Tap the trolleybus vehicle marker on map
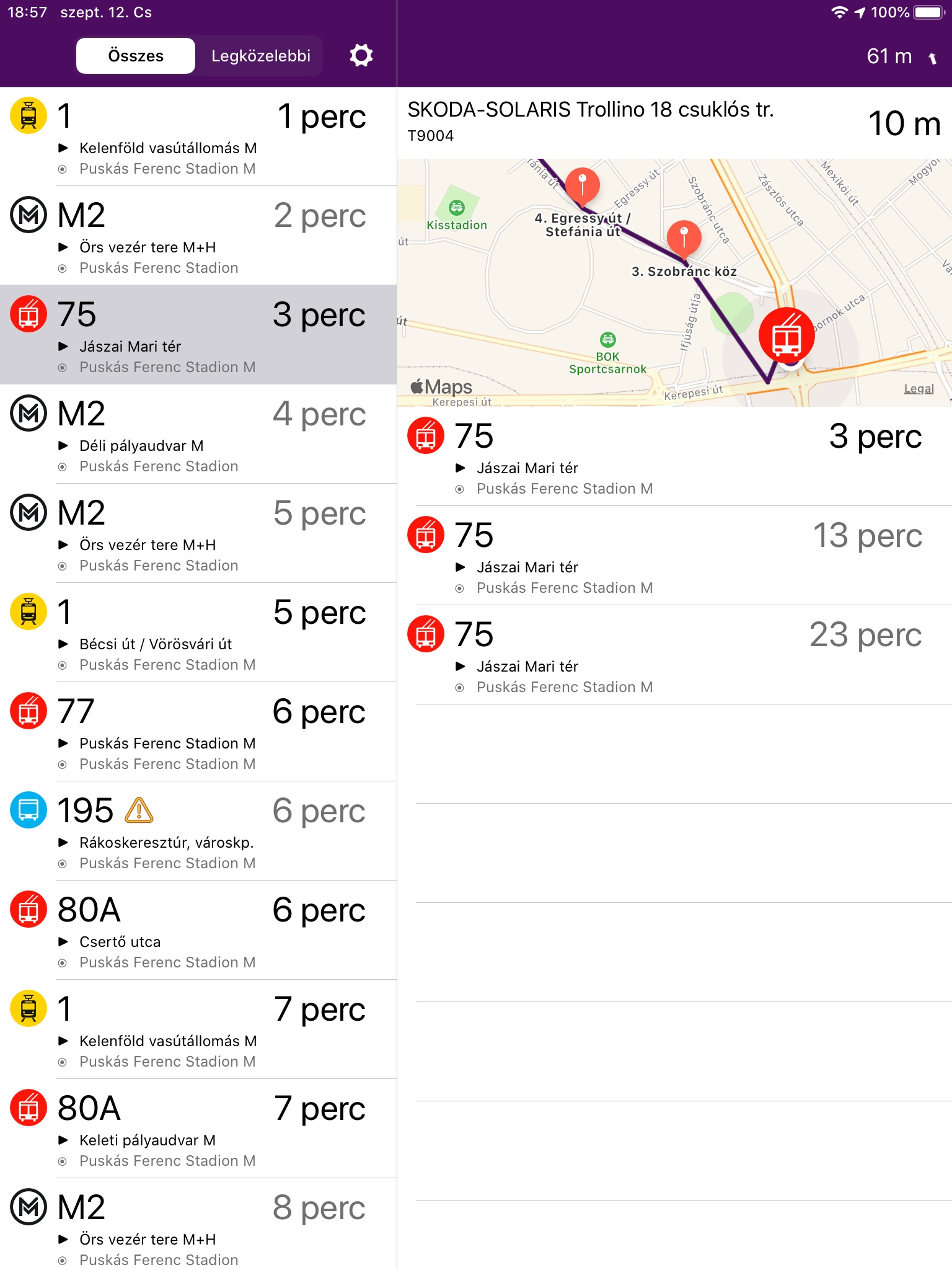The height and width of the screenshot is (1270, 952). click(787, 335)
